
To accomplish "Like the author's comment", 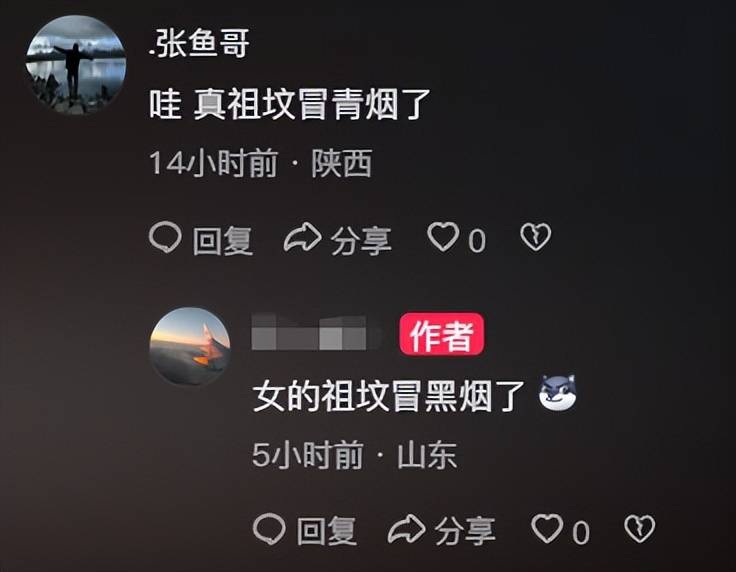I will point(547,529).
